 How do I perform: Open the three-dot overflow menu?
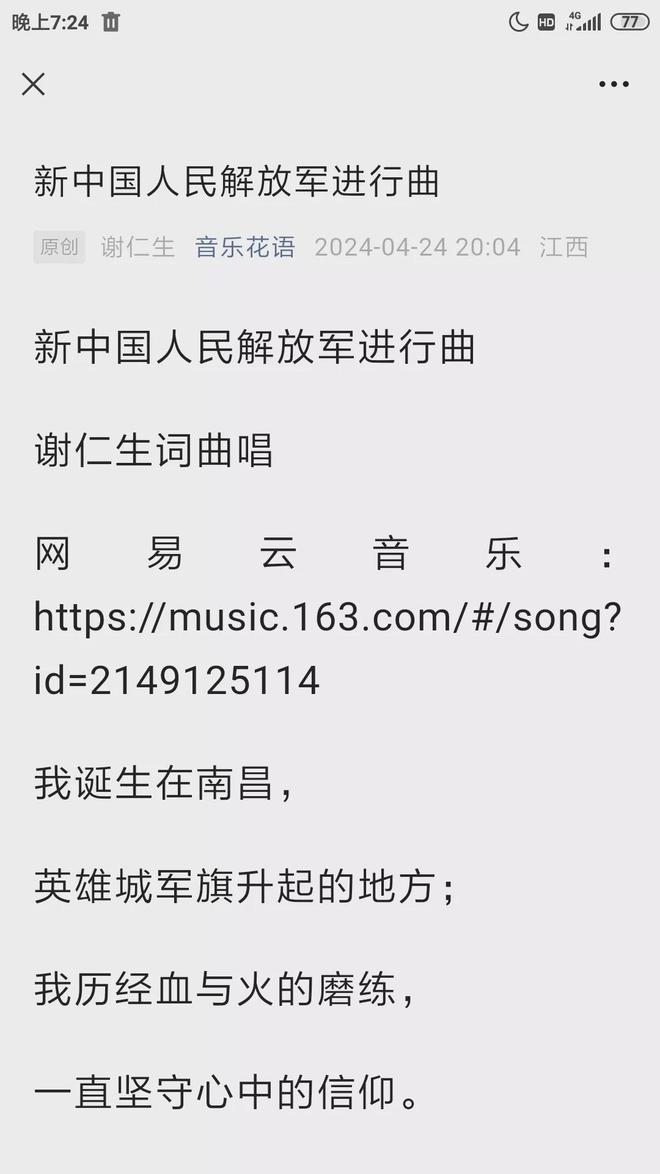[x=613, y=85]
